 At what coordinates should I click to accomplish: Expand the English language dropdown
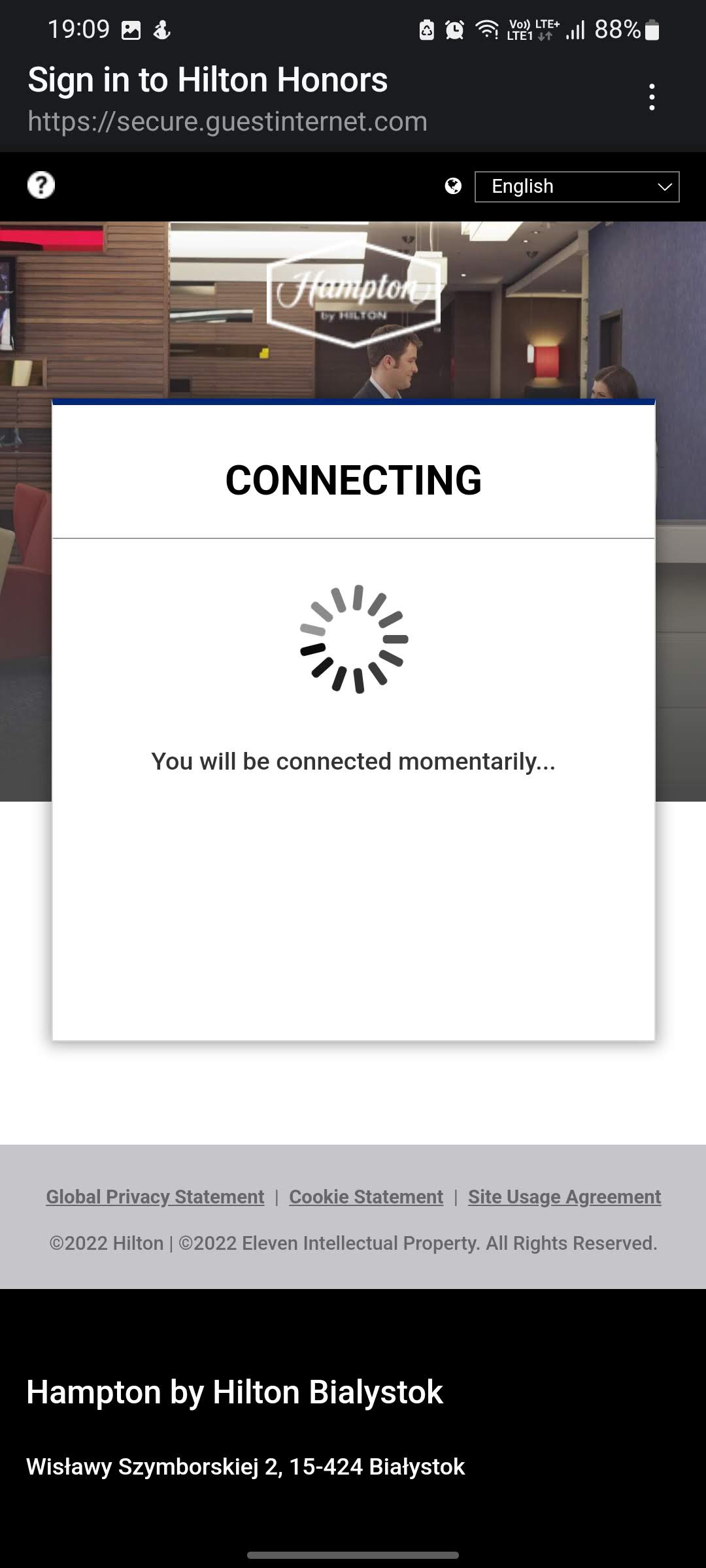click(x=577, y=187)
